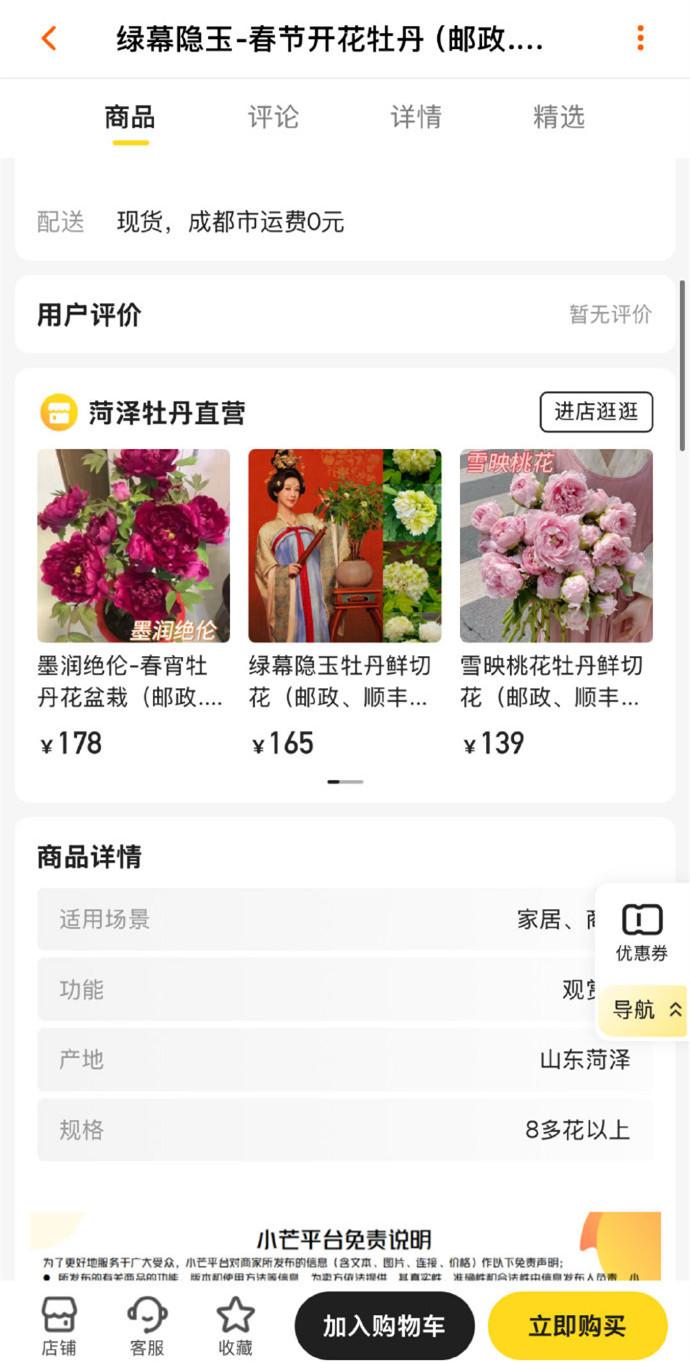Go back using the orange arrow
This screenshot has width=690, height=1362.
click(x=48, y=39)
